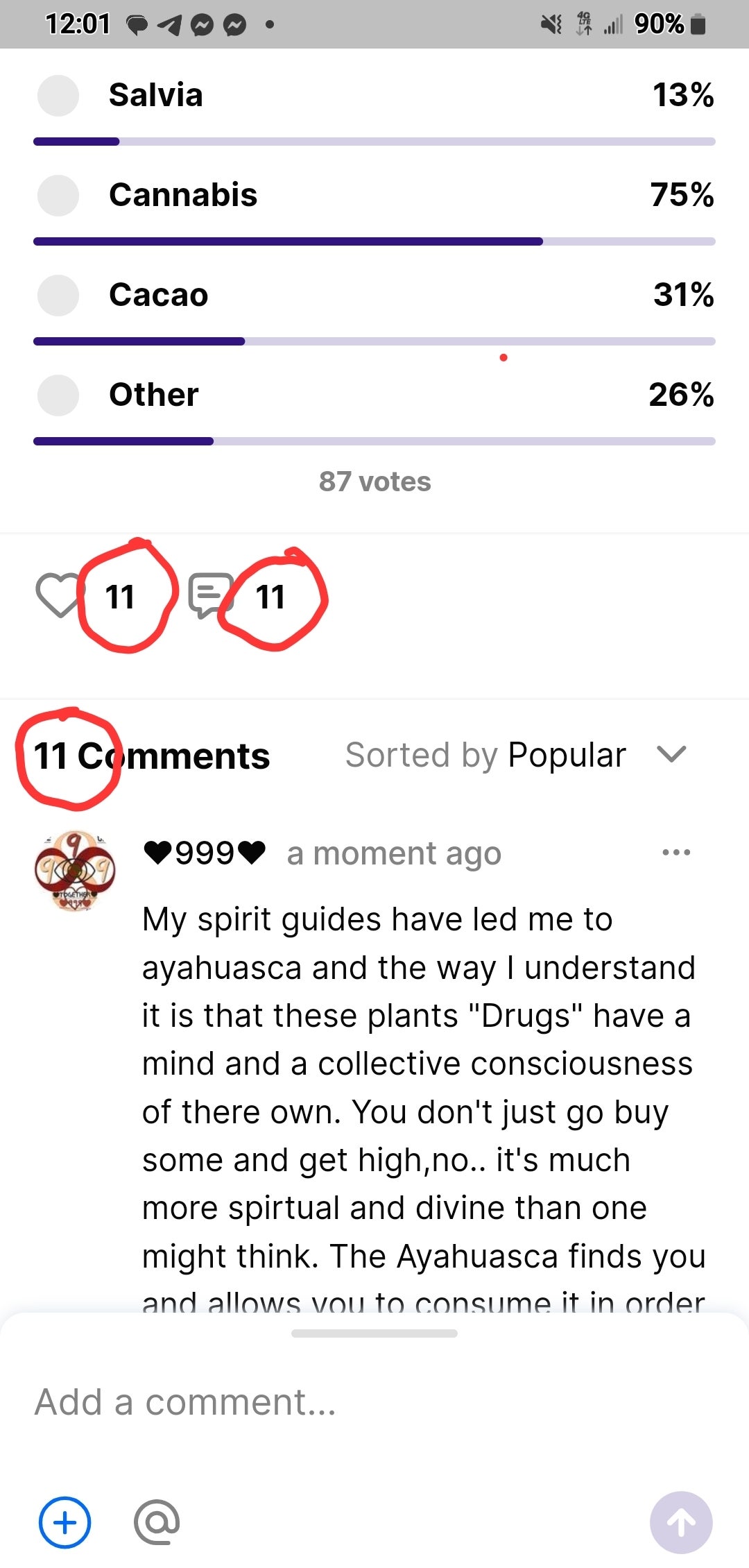The image size is (749, 1568).
Task: Choose the Cacao poll option
Action: point(58,296)
